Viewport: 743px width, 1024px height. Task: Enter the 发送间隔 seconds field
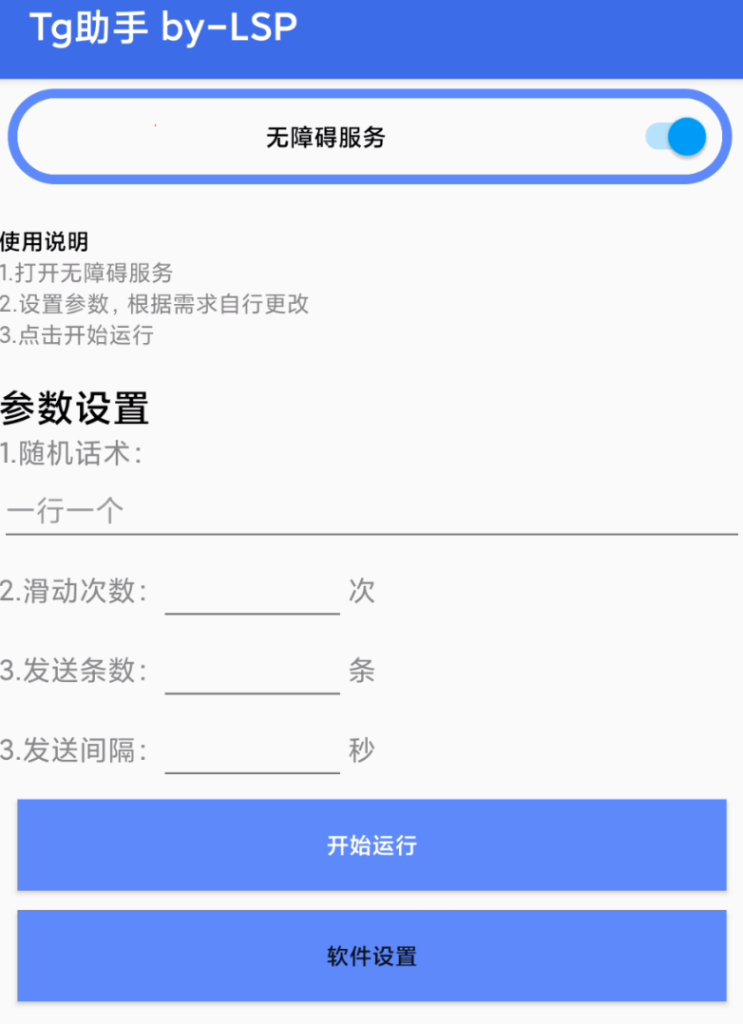(x=252, y=750)
